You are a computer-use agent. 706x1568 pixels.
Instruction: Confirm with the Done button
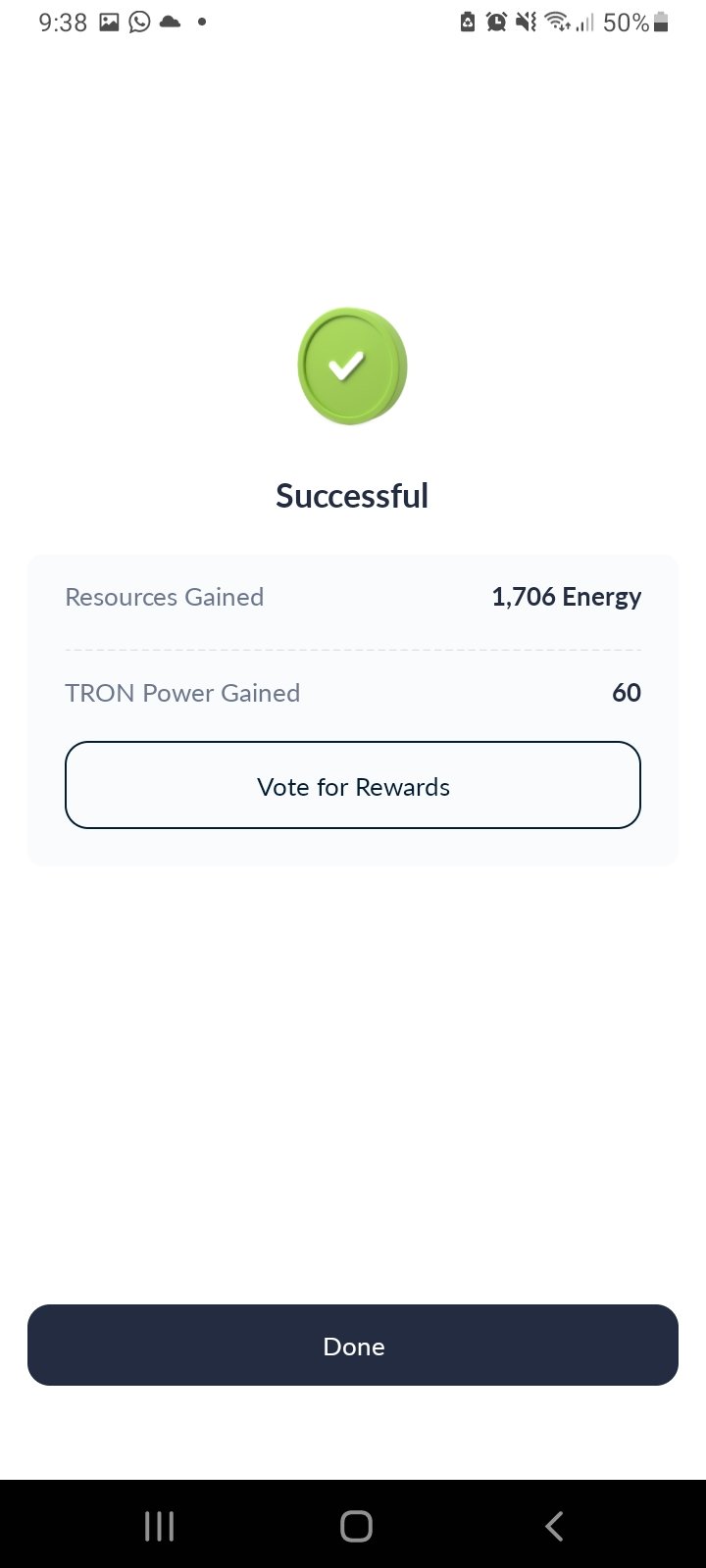point(353,1345)
